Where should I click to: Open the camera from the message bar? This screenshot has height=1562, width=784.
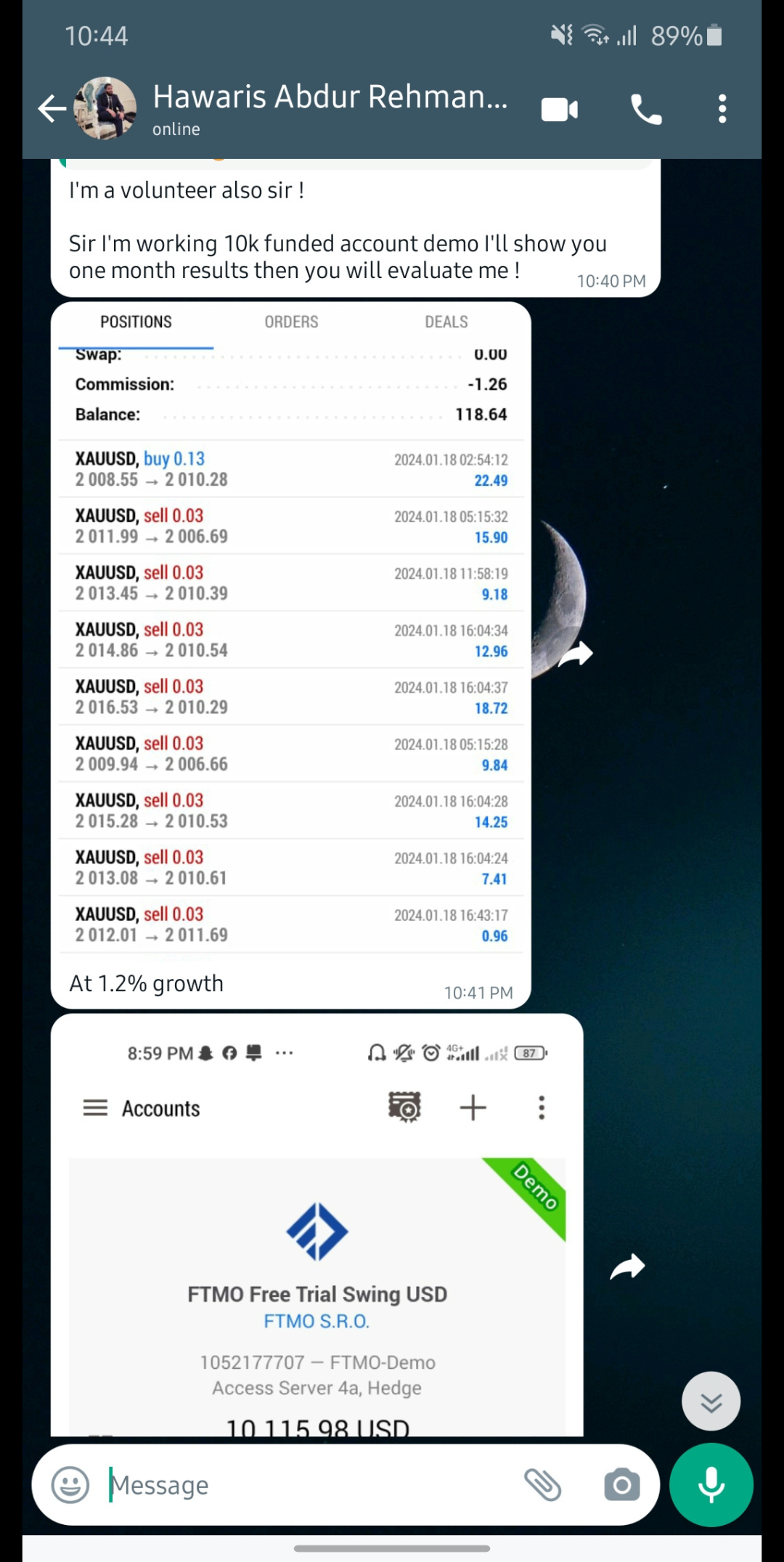coord(622,1484)
